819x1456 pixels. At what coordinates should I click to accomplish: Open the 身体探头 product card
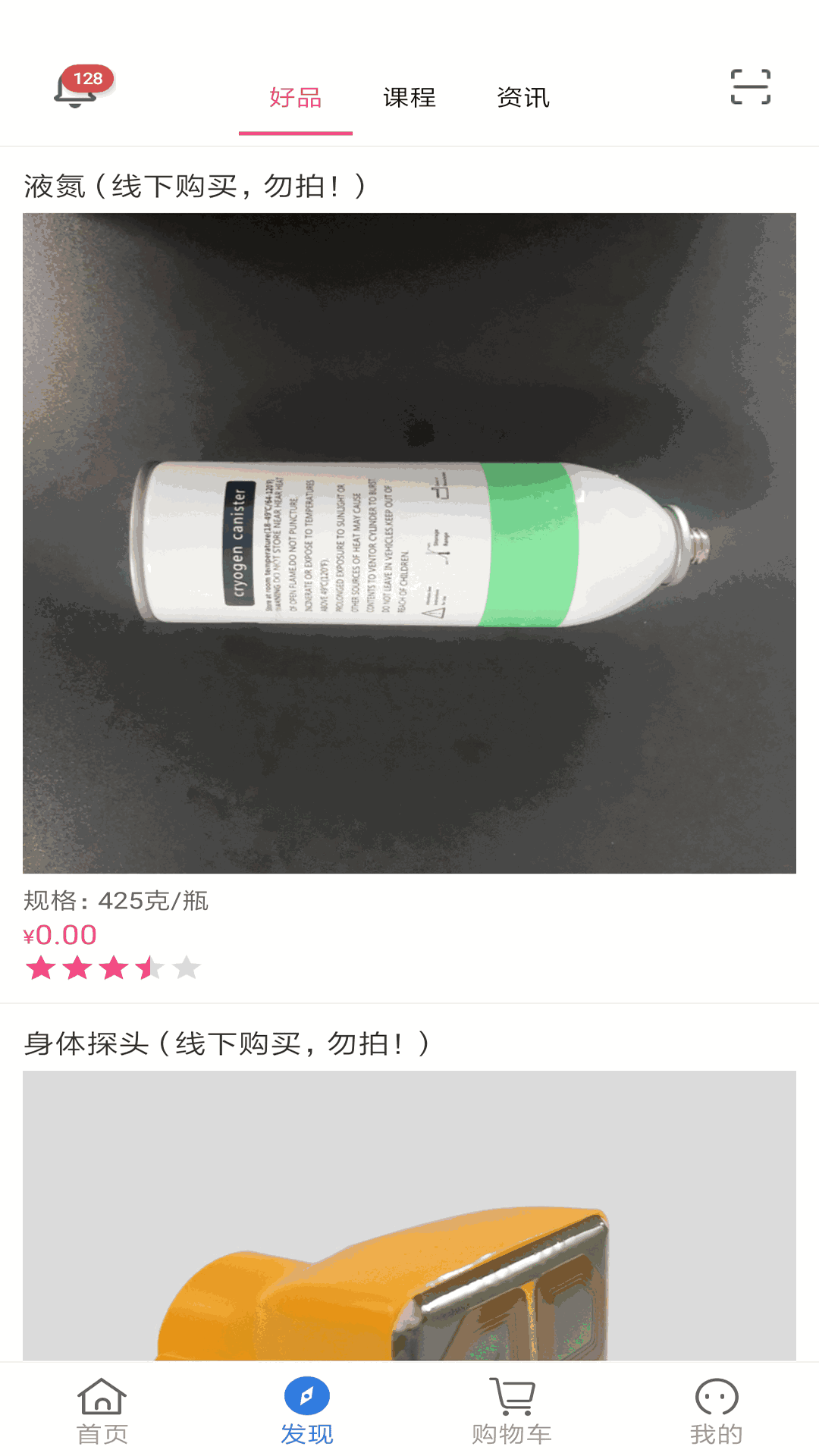(x=409, y=1213)
